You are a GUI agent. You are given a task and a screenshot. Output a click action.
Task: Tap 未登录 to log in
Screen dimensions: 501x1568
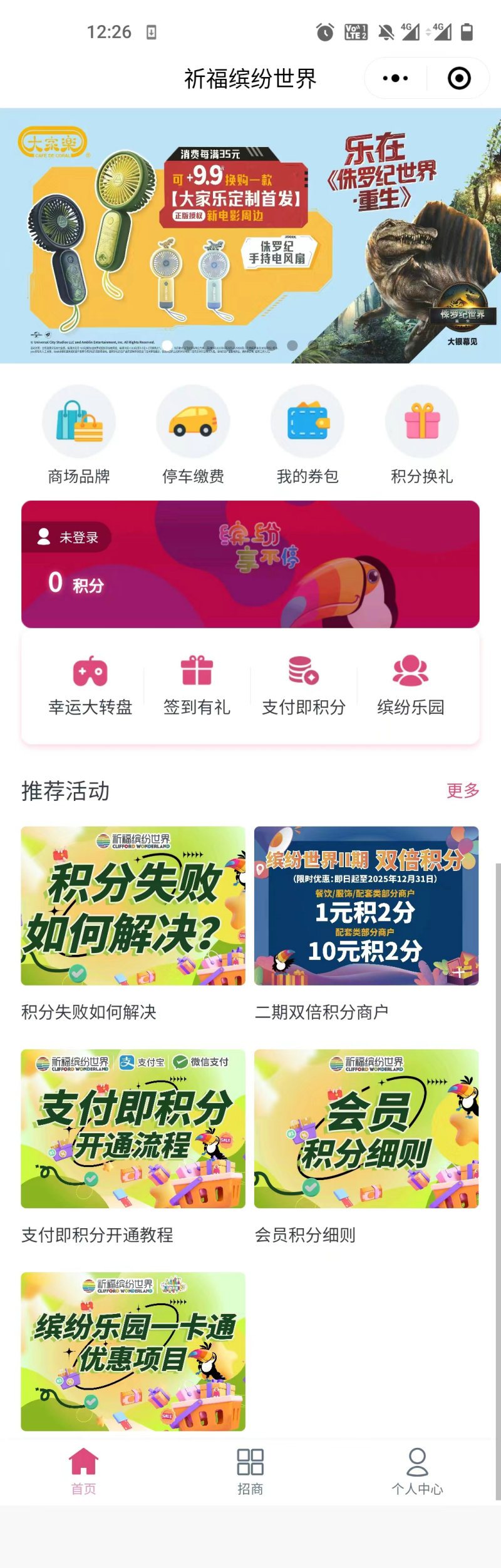[x=68, y=537]
